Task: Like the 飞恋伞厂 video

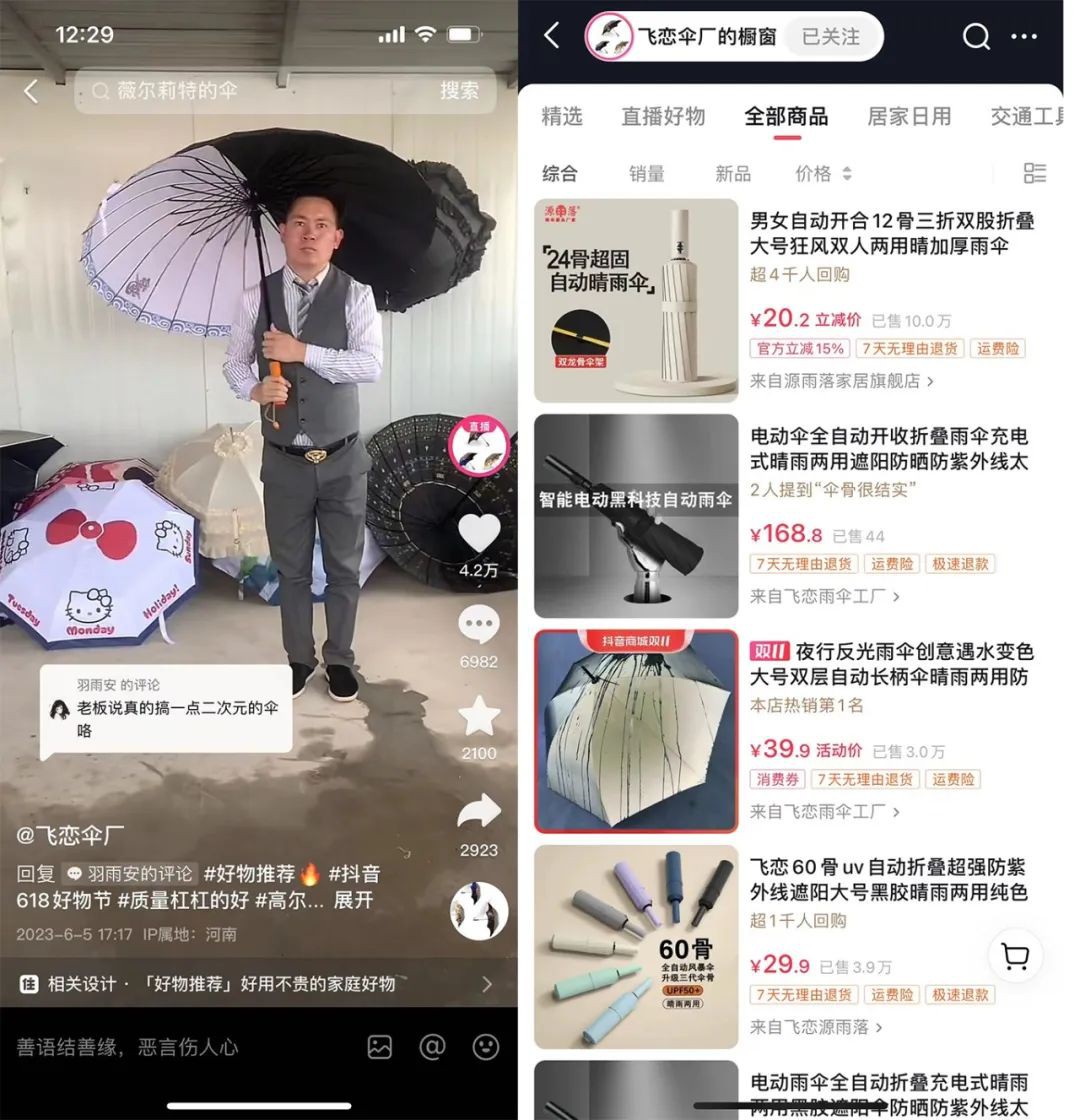Action: (x=478, y=535)
